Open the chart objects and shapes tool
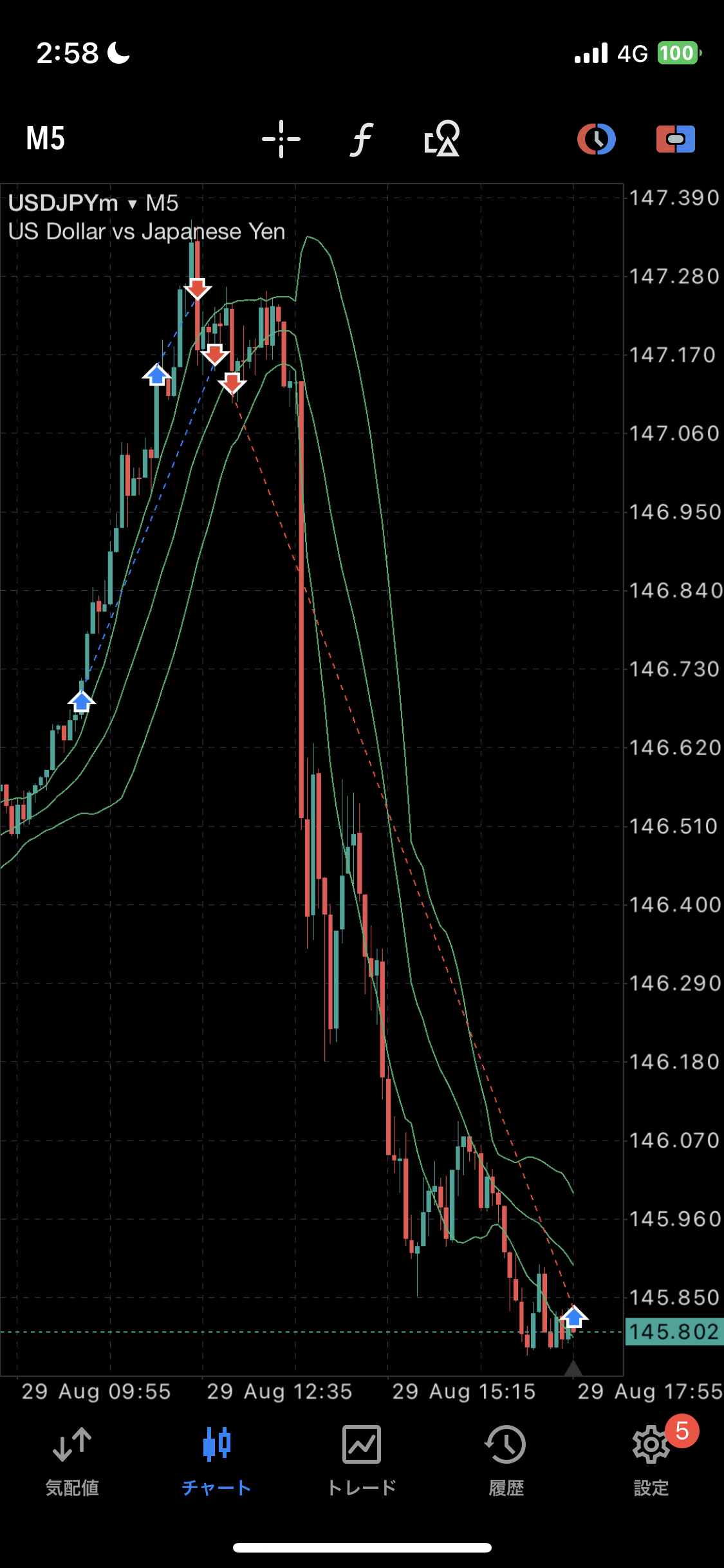Image resolution: width=724 pixels, height=1568 pixels. pos(442,139)
